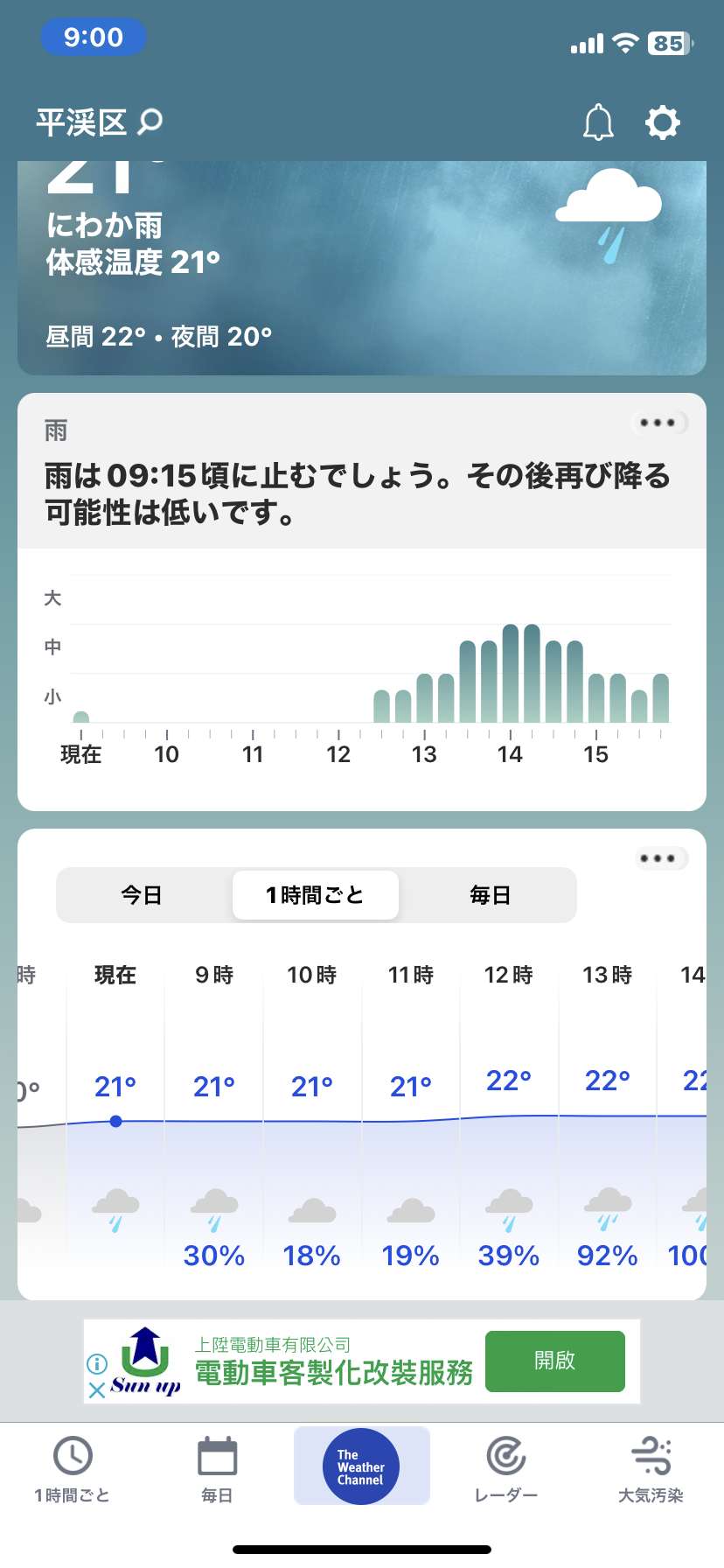Go to the 毎日 bottom tab

click(217, 1468)
